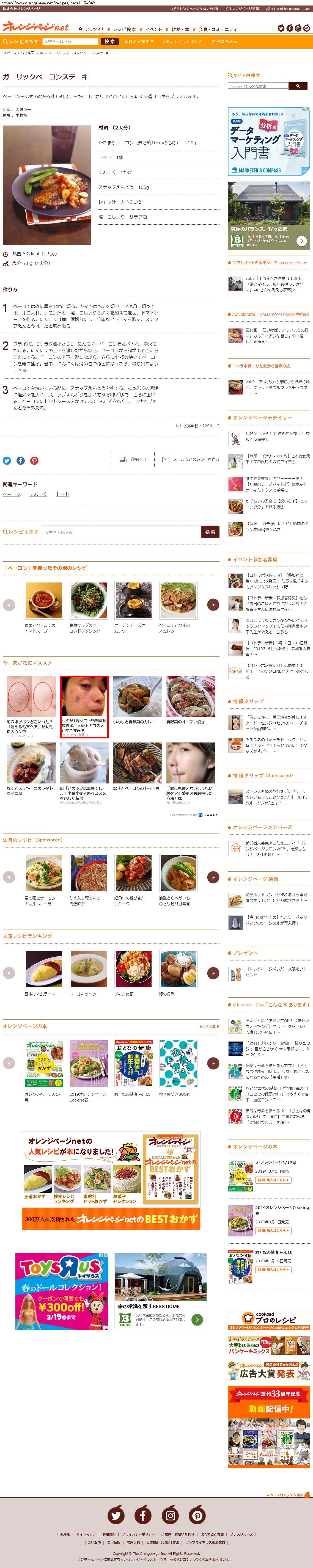
Task: Open the 雑誌・本 navigation menu
Action: click(x=180, y=29)
